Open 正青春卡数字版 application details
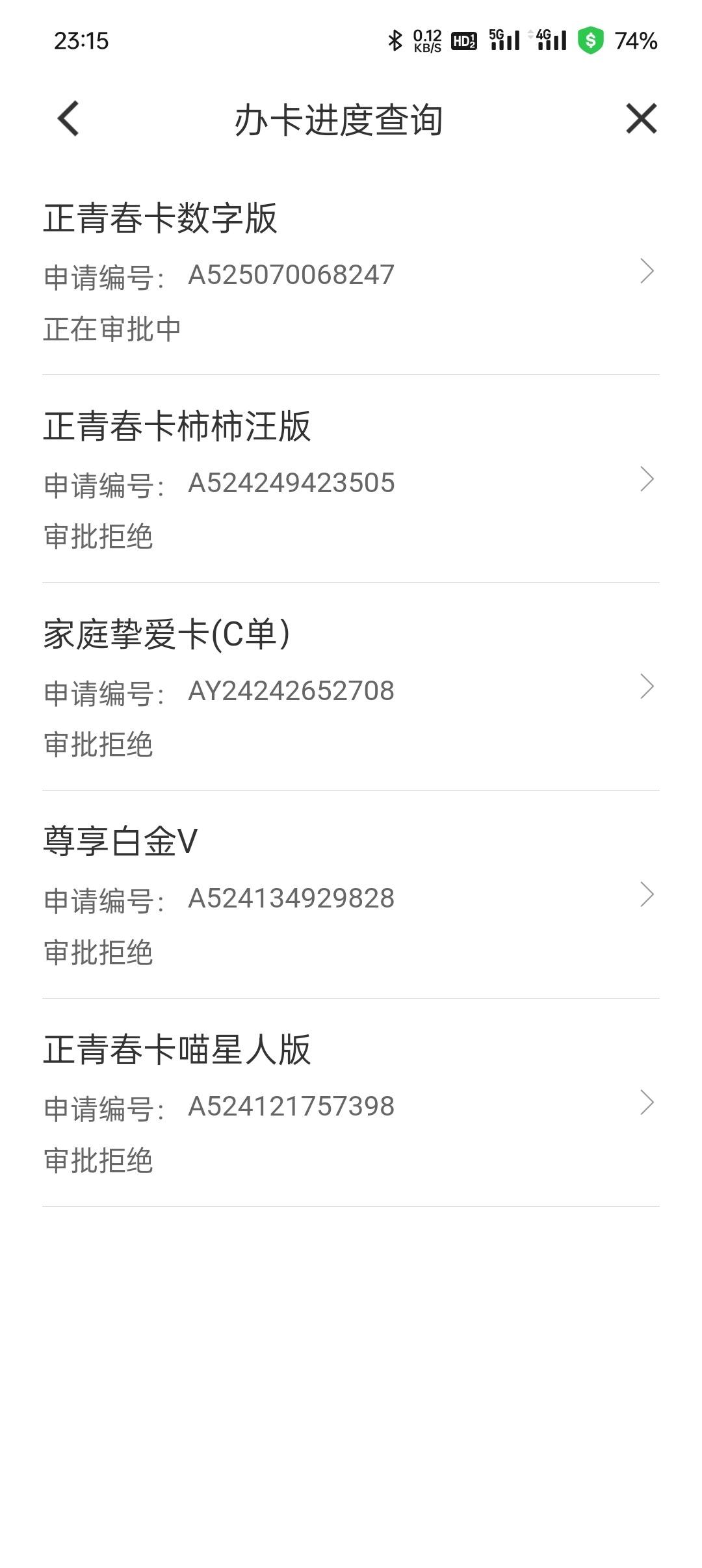This screenshot has height=1568, width=702. pos(351,271)
